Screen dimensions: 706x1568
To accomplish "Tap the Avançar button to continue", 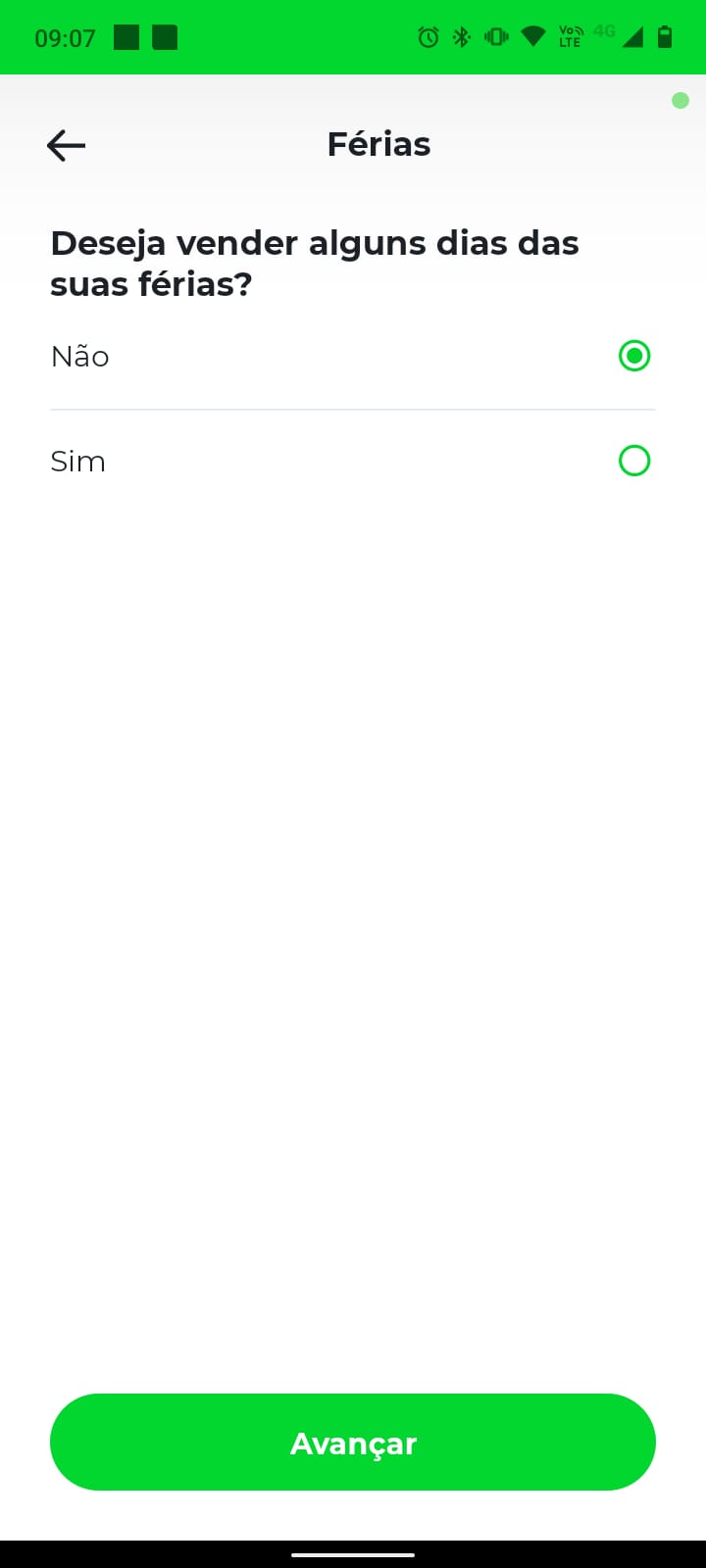I will [353, 1443].
